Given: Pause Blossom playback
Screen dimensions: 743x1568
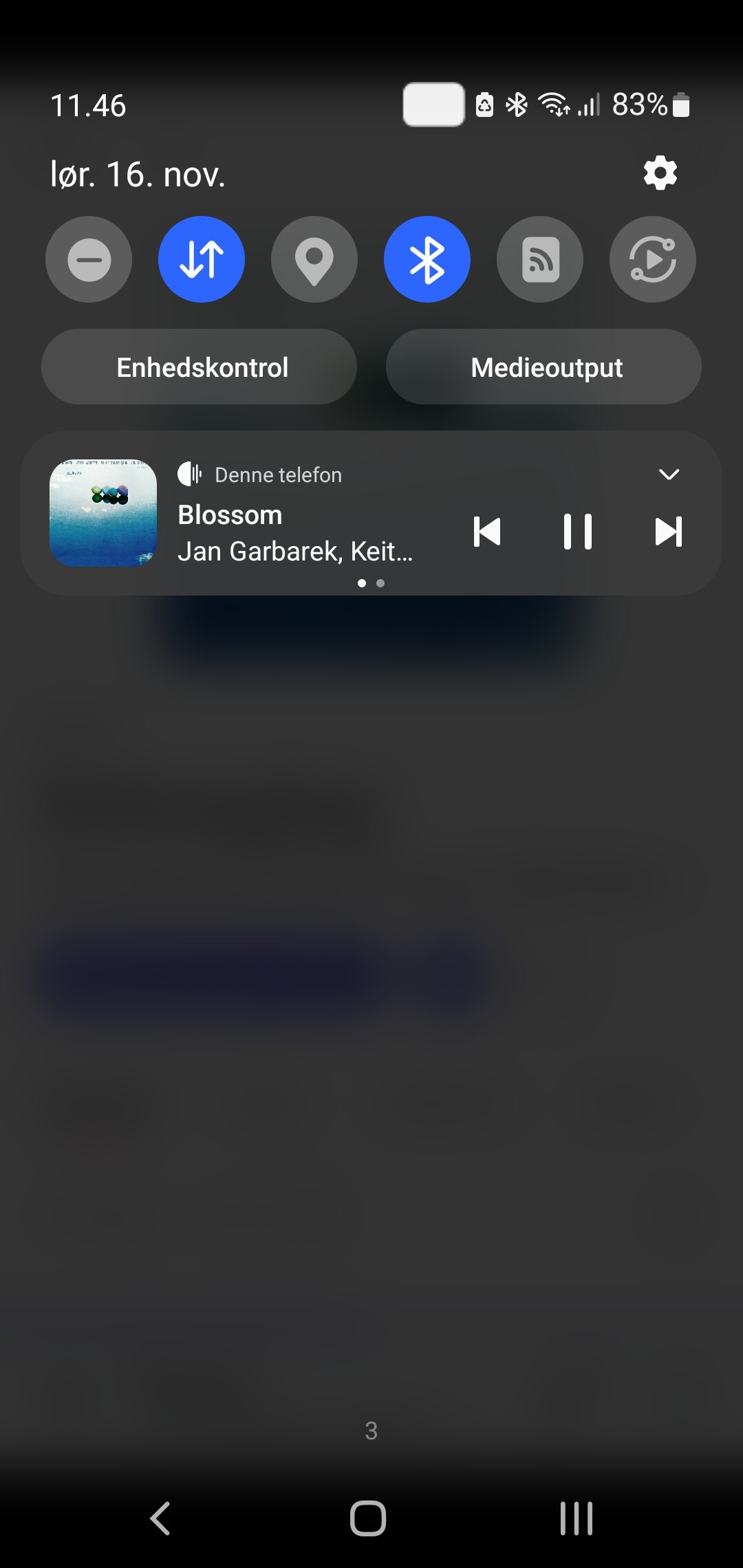Looking at the screenshot, I should 578,532.
